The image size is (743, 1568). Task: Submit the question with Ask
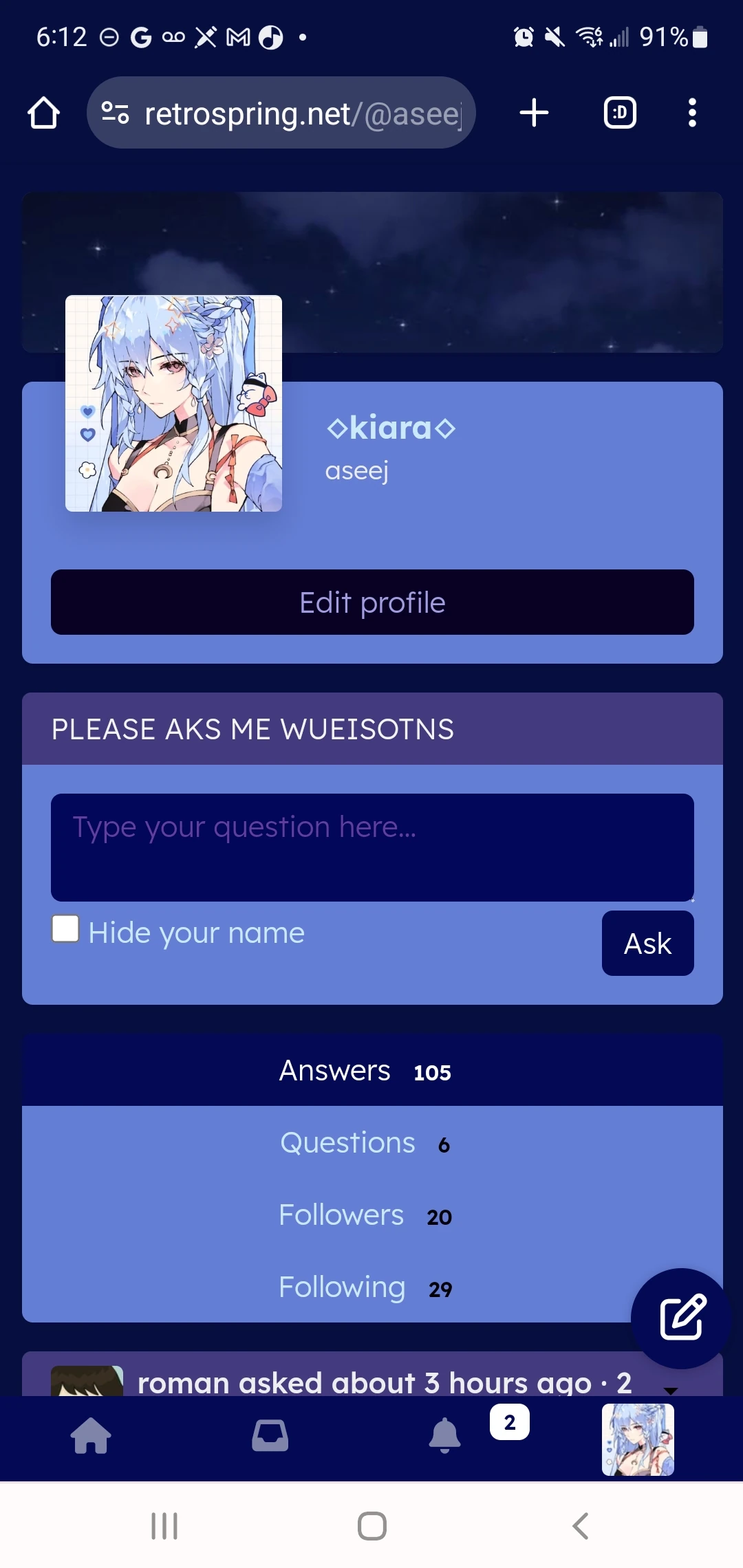point(647,944)
